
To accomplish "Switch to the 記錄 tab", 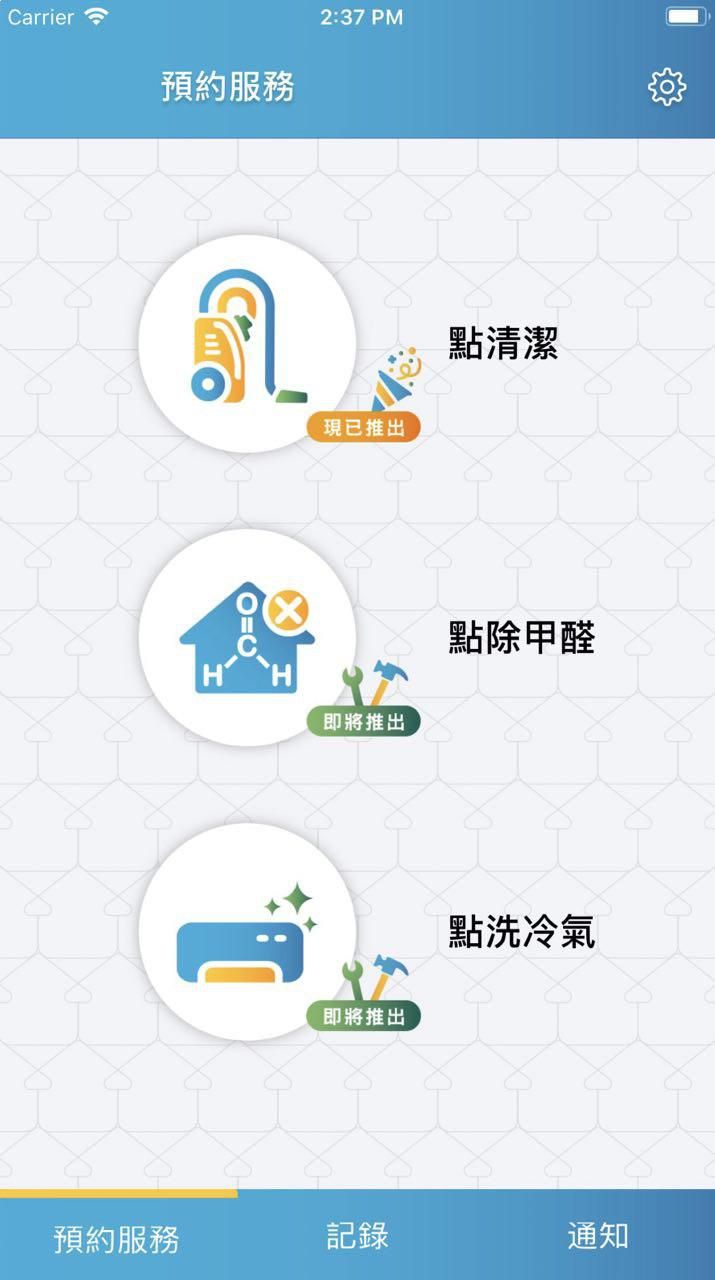I will point(357,1236).
